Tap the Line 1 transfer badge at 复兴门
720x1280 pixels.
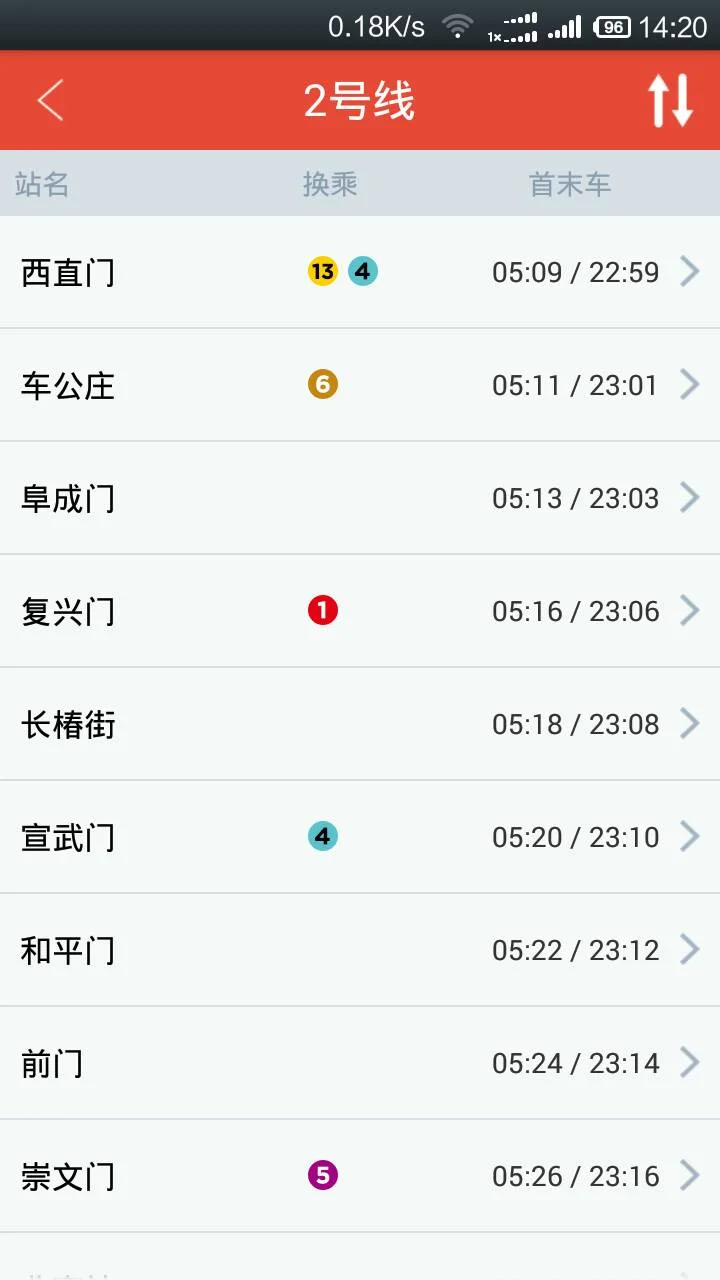point(322,609)
